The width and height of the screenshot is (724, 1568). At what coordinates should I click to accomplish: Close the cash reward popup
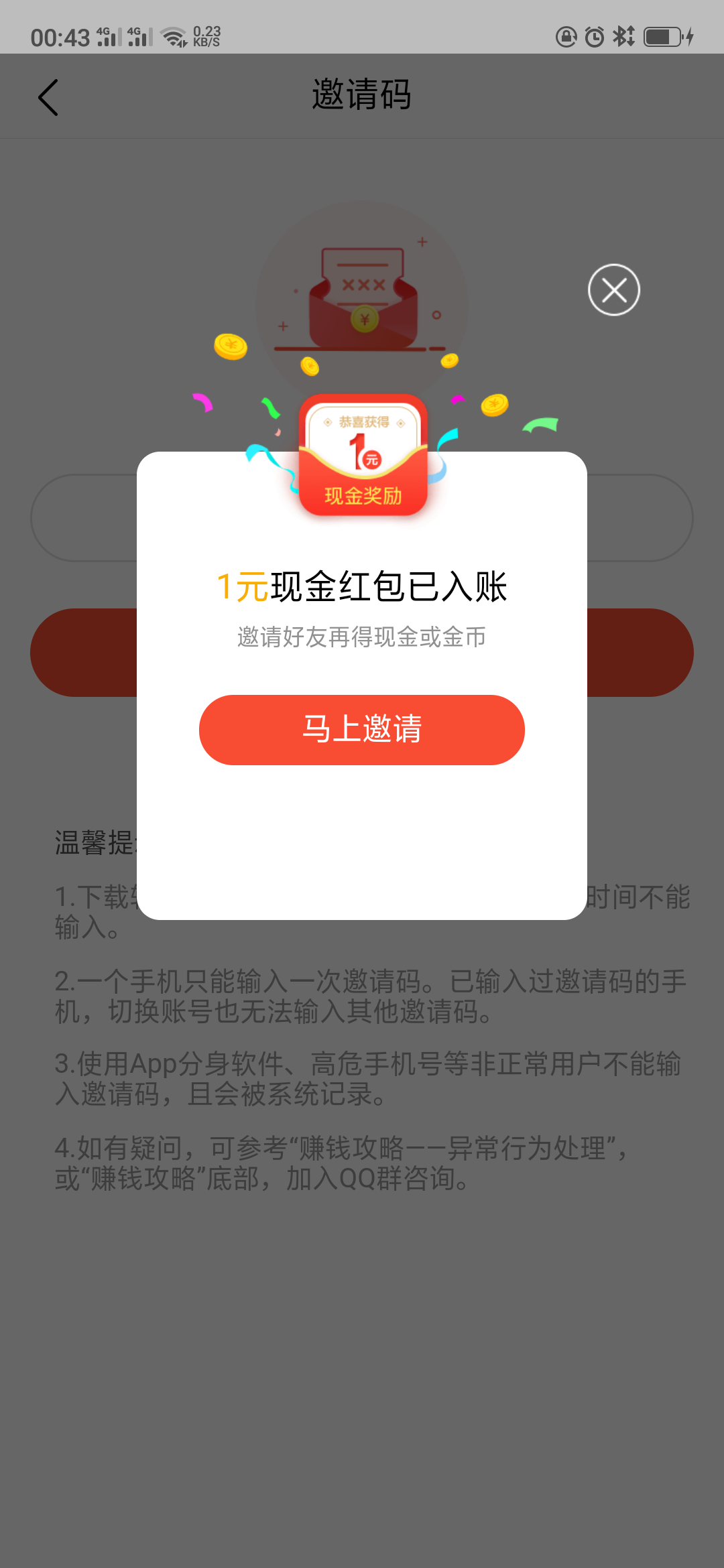tap(613, 290)
